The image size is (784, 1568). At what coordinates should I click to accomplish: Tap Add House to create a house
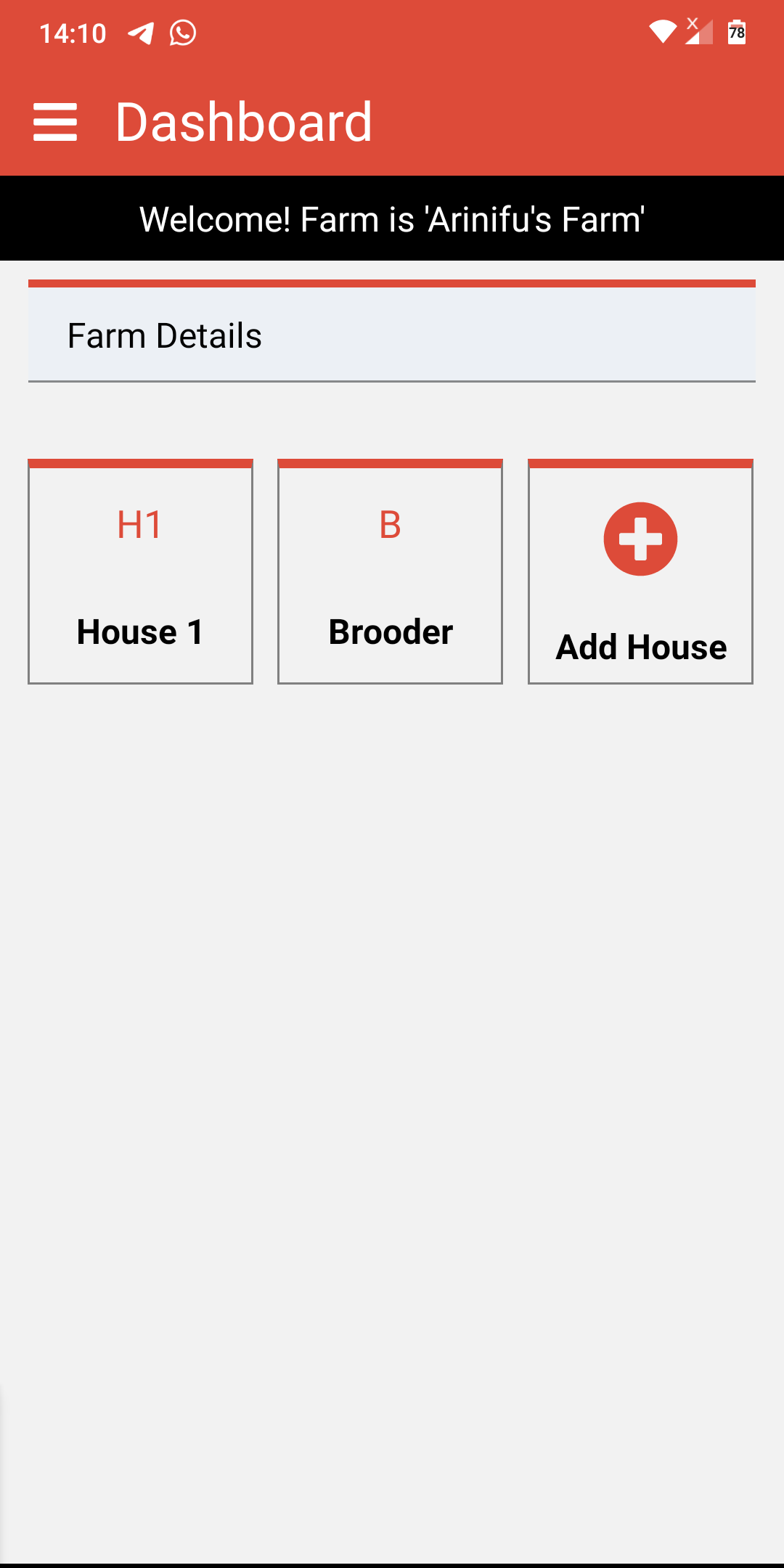pyautogui.click(x=640, y=571)
